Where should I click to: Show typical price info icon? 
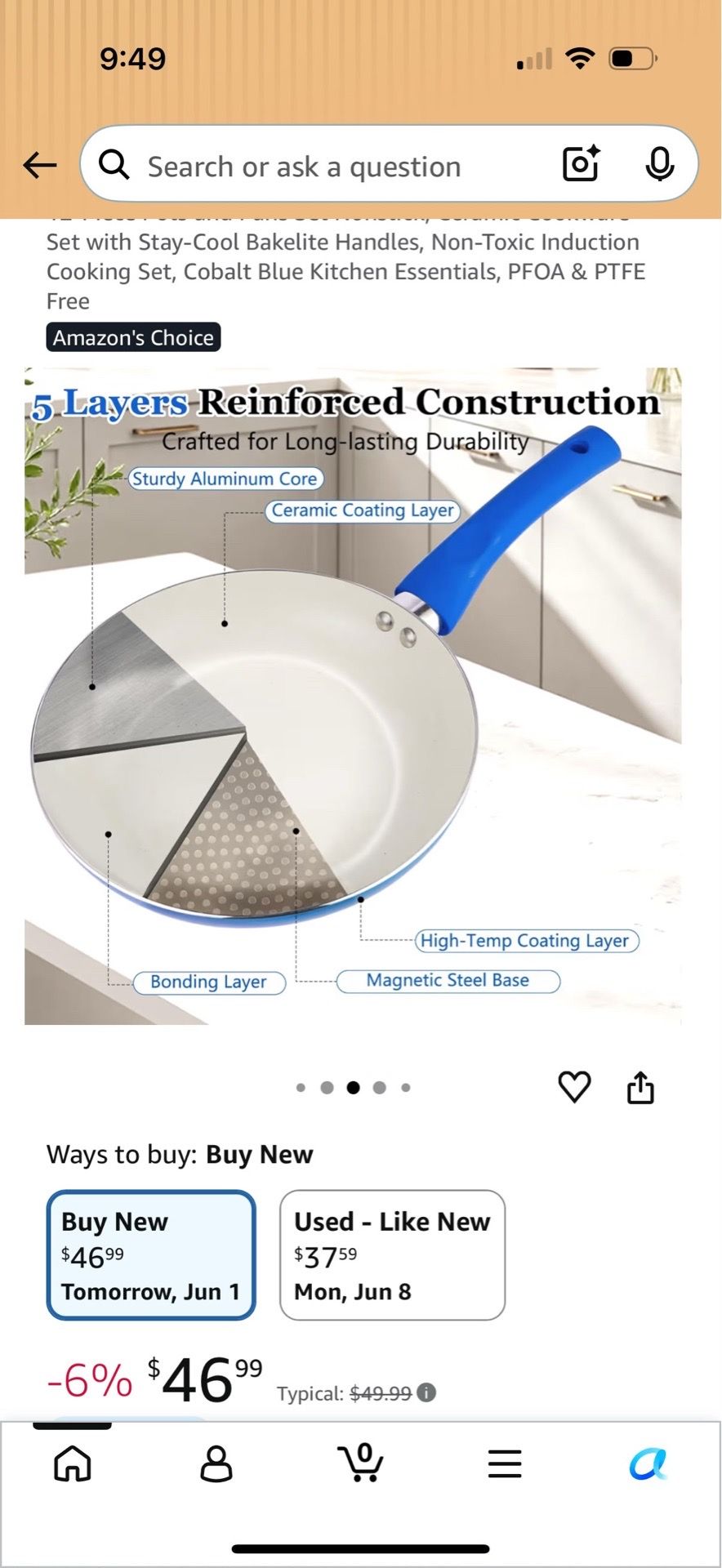click(x=426, y=1392)
